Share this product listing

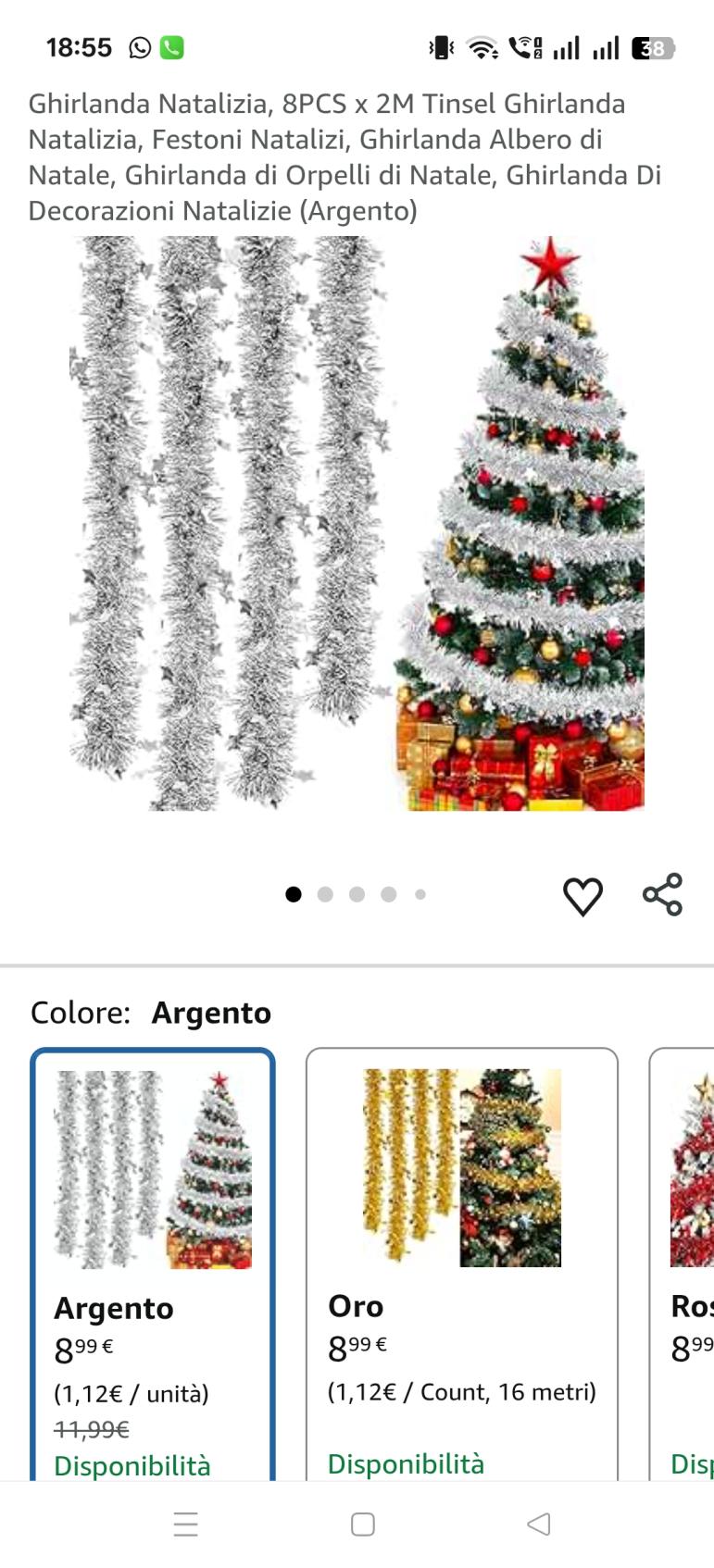pyautogui.click(x=662, y=895)
